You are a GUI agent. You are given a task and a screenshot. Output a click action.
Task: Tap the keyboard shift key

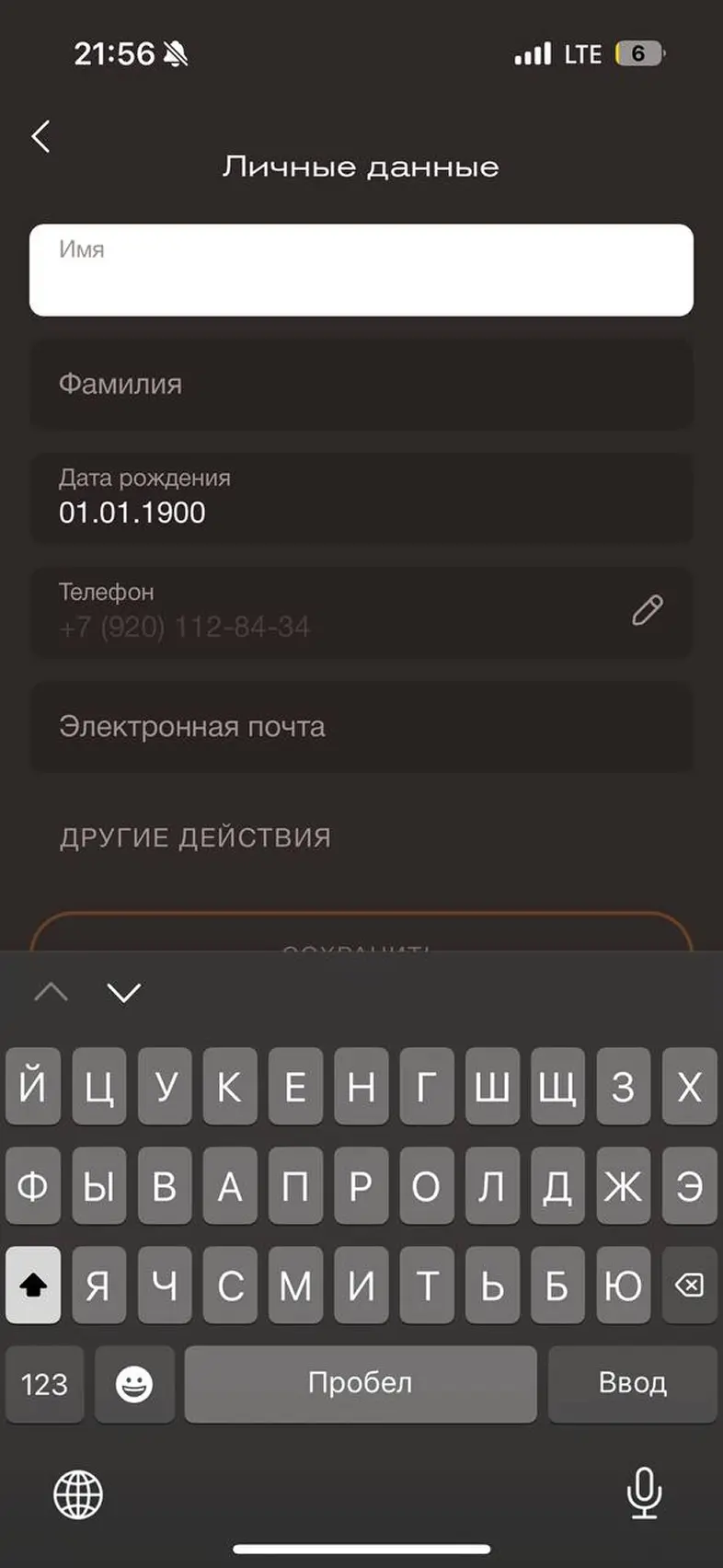point(33,1285)
